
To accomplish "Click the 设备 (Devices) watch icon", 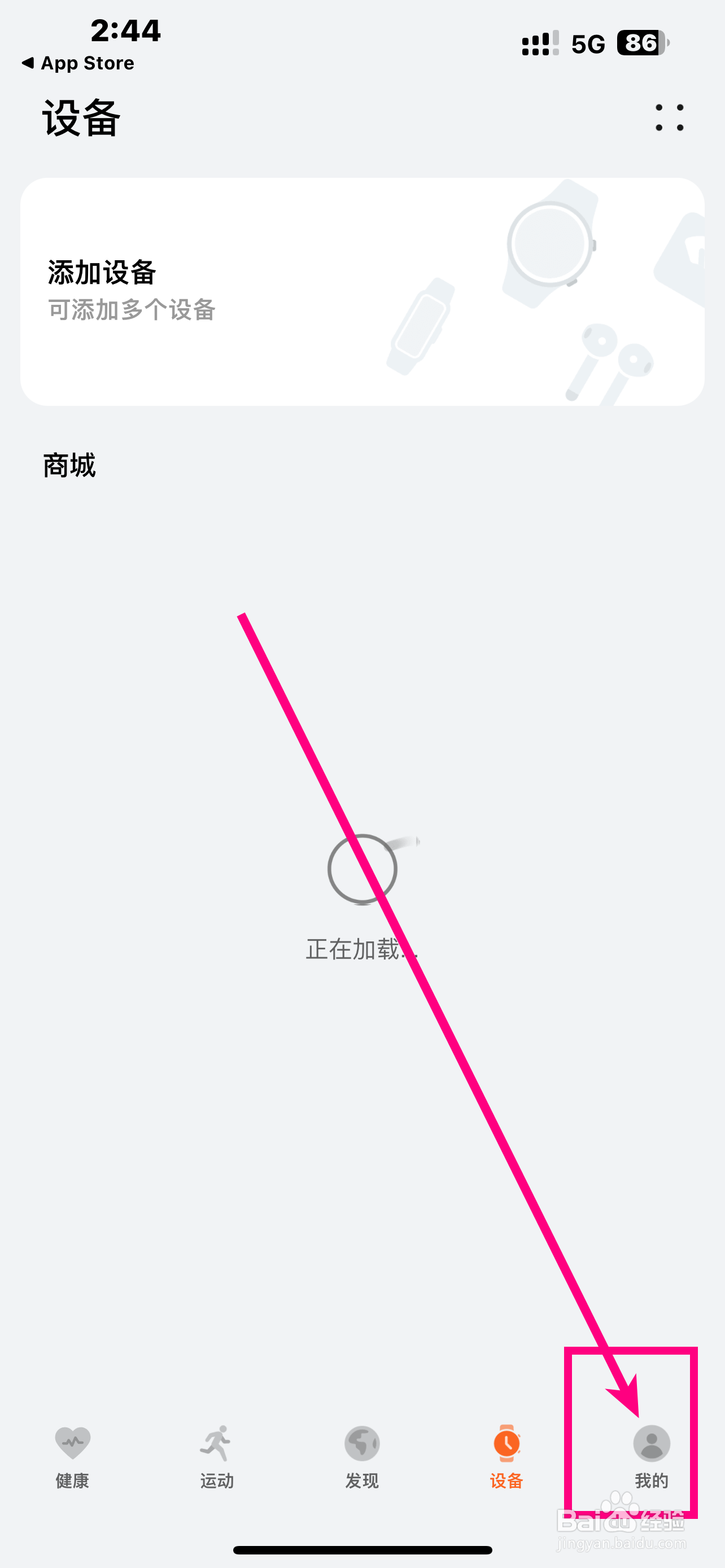I will tap(507, 1443).
